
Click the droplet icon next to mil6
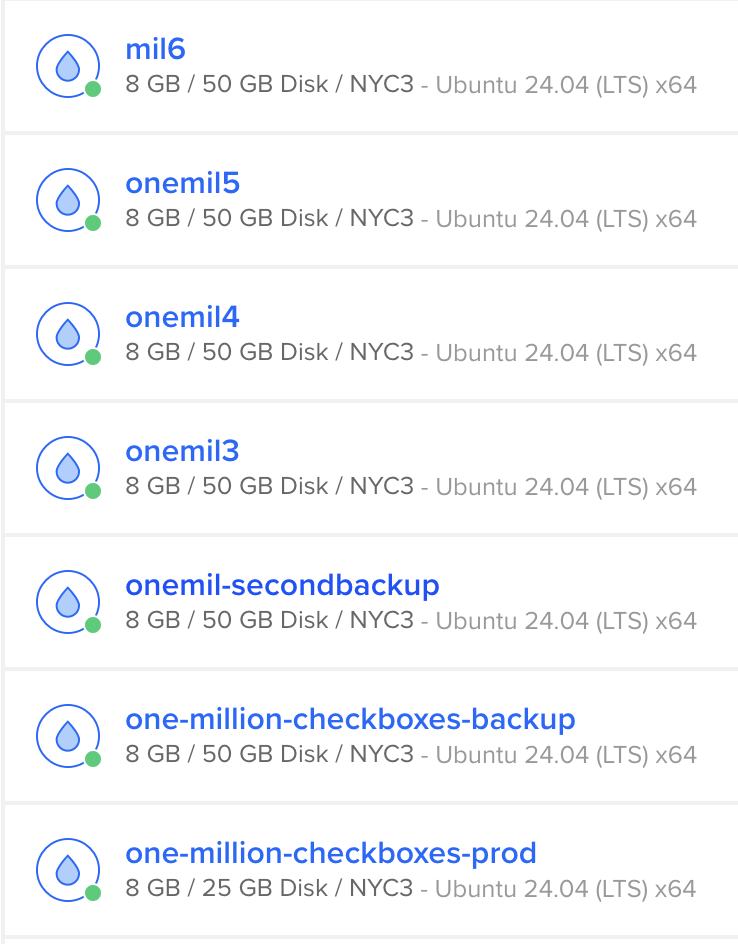click(x=68, y=65)
